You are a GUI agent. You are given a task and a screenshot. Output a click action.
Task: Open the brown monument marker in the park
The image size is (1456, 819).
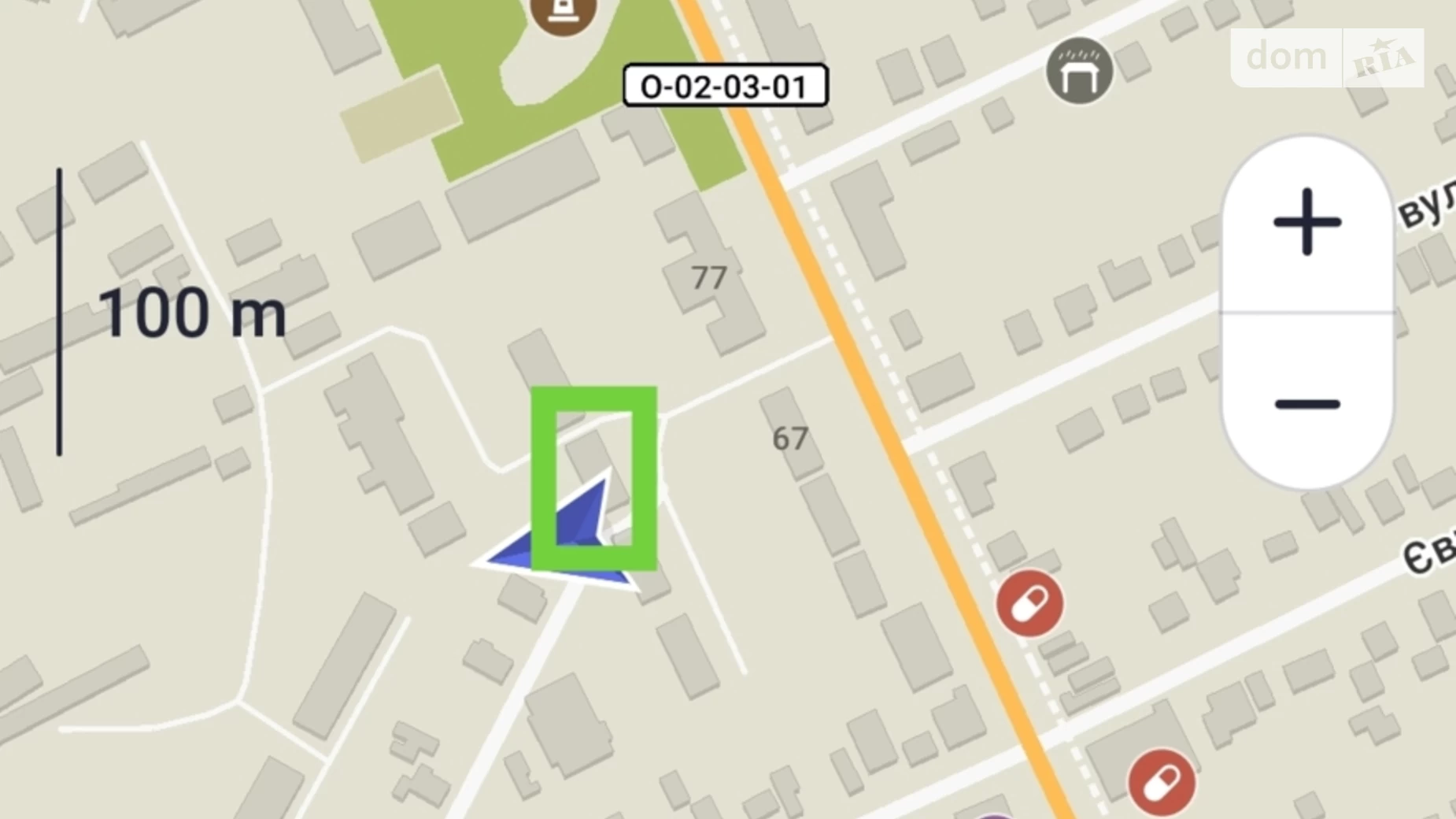tap(563, 13)
